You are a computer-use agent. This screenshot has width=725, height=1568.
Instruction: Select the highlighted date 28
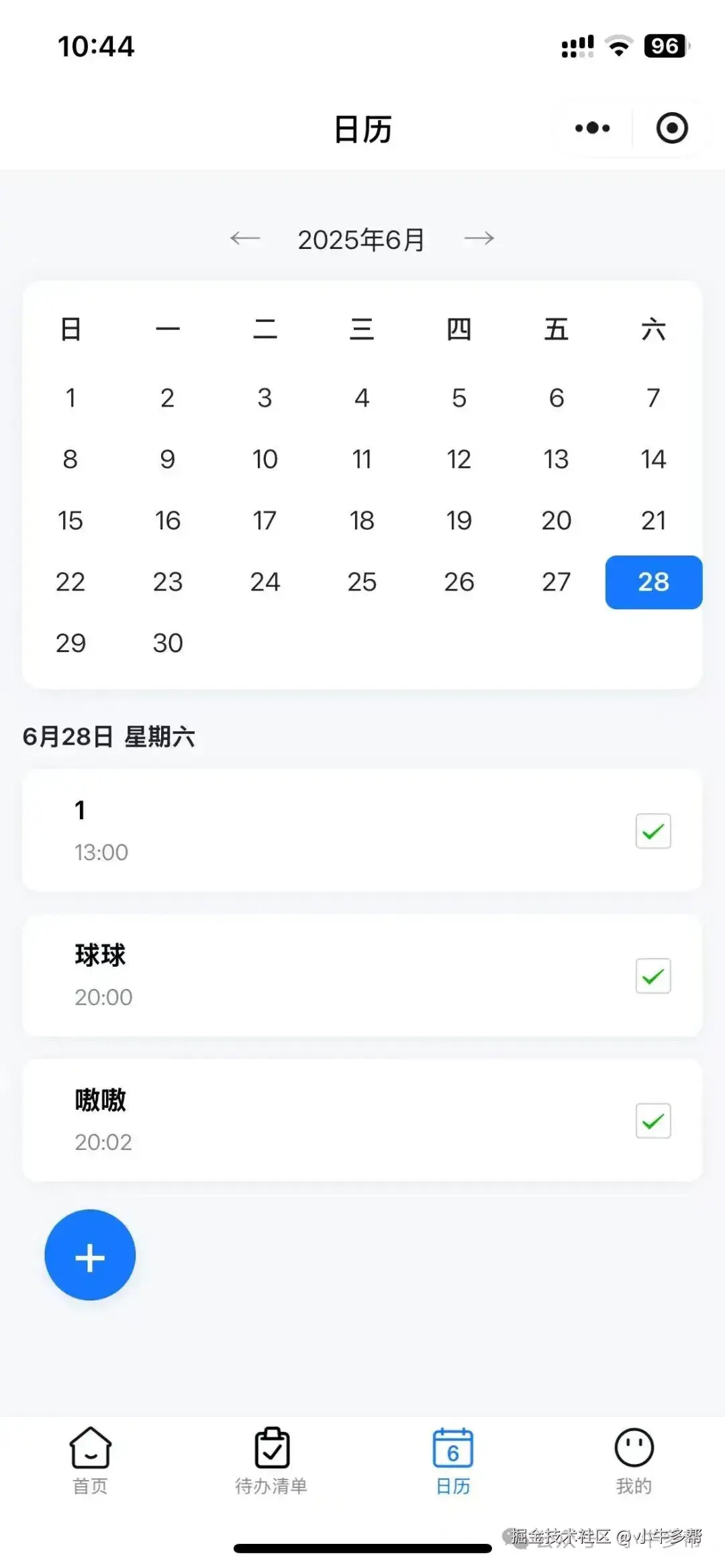(x=652, y=582)
